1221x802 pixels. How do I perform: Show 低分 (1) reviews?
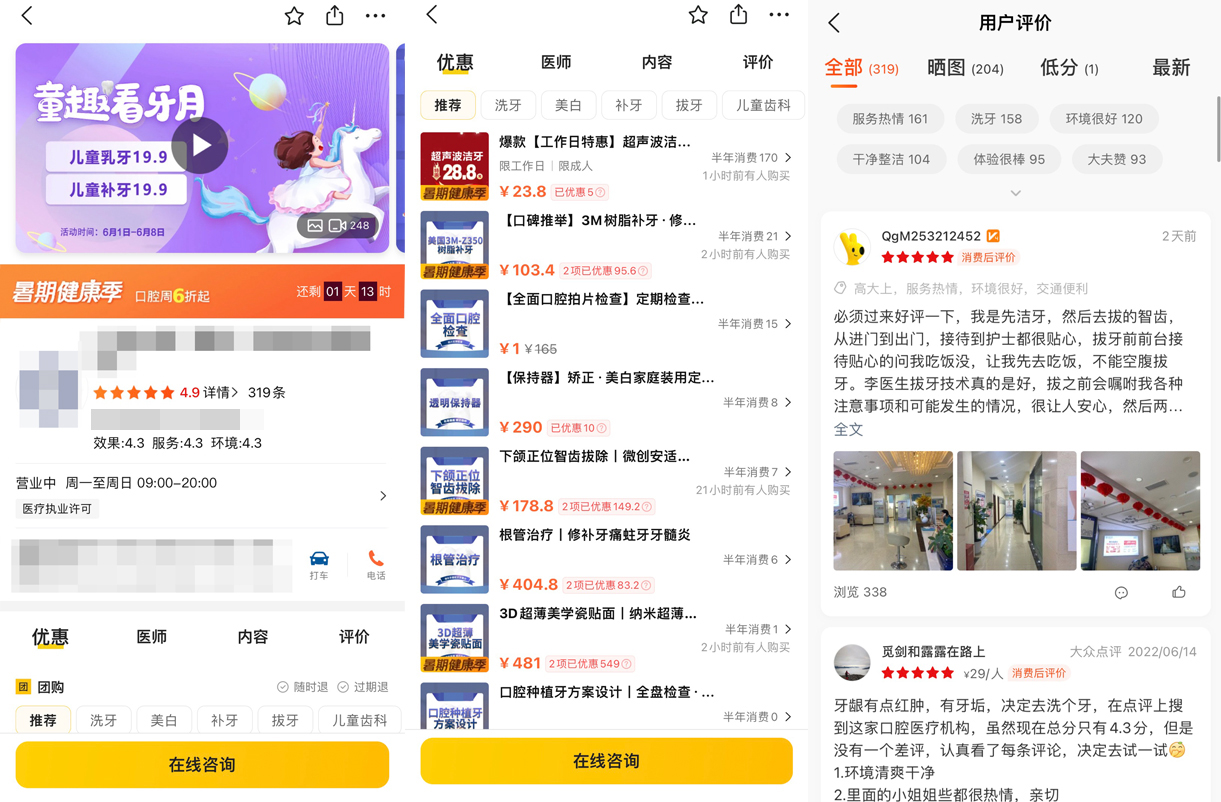(x=1069, y=68)
